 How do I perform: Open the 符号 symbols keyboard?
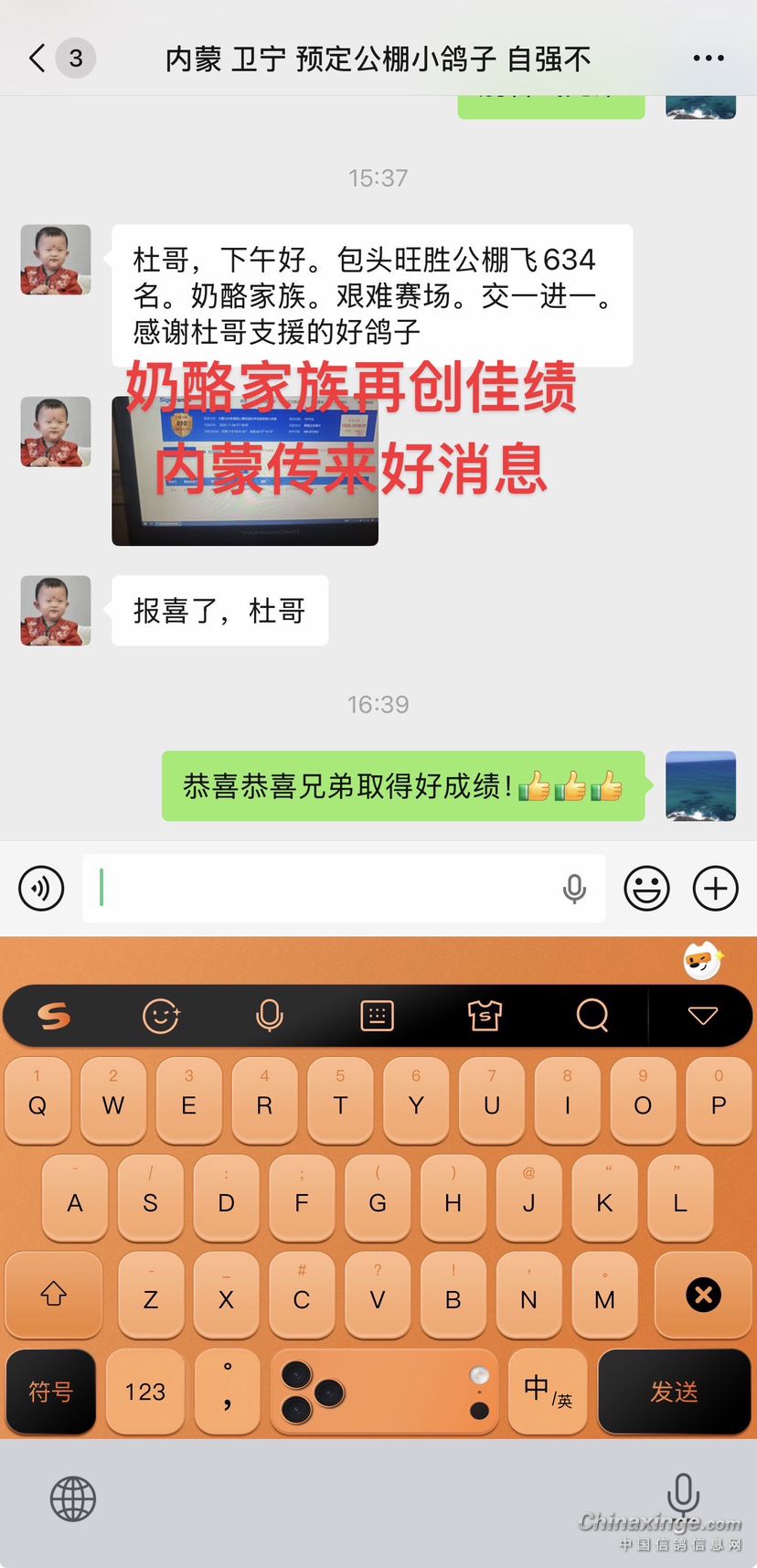tap(50, 1392)
